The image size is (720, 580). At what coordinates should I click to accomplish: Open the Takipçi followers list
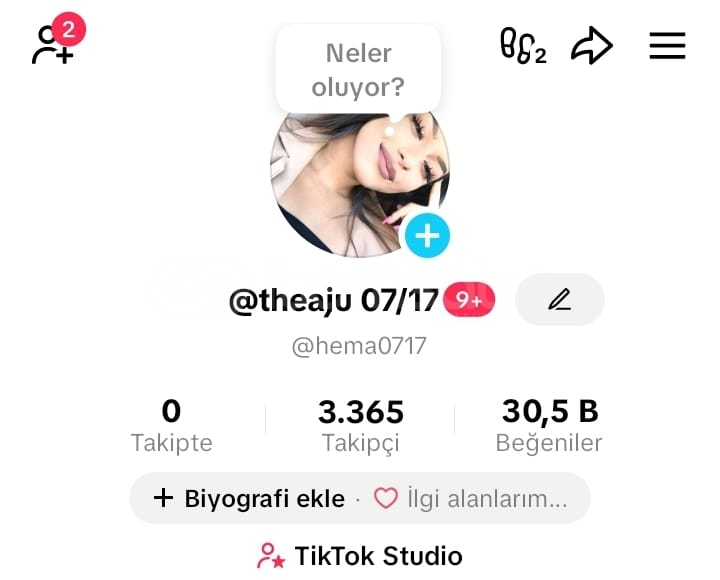360,426
